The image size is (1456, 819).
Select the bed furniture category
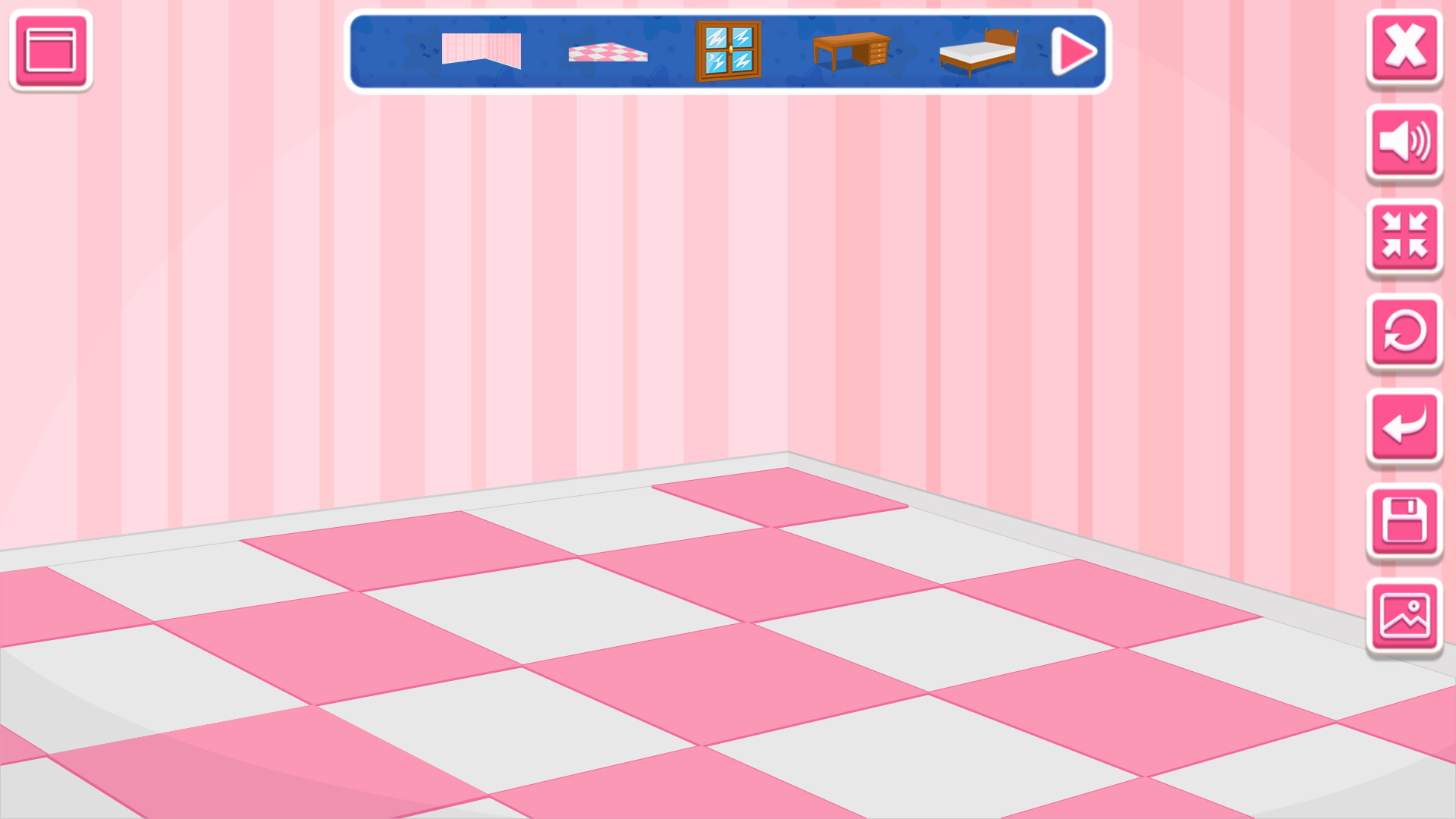978,52
